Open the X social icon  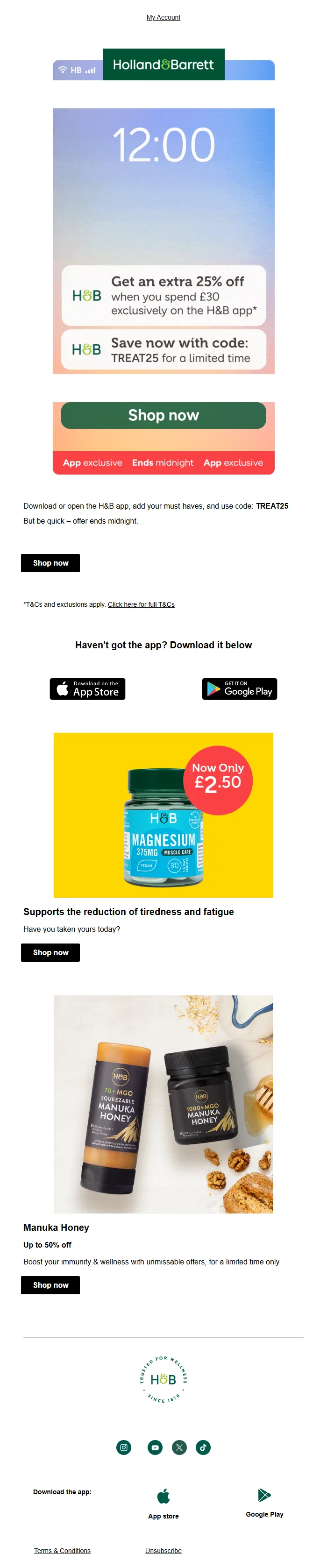179,1447
